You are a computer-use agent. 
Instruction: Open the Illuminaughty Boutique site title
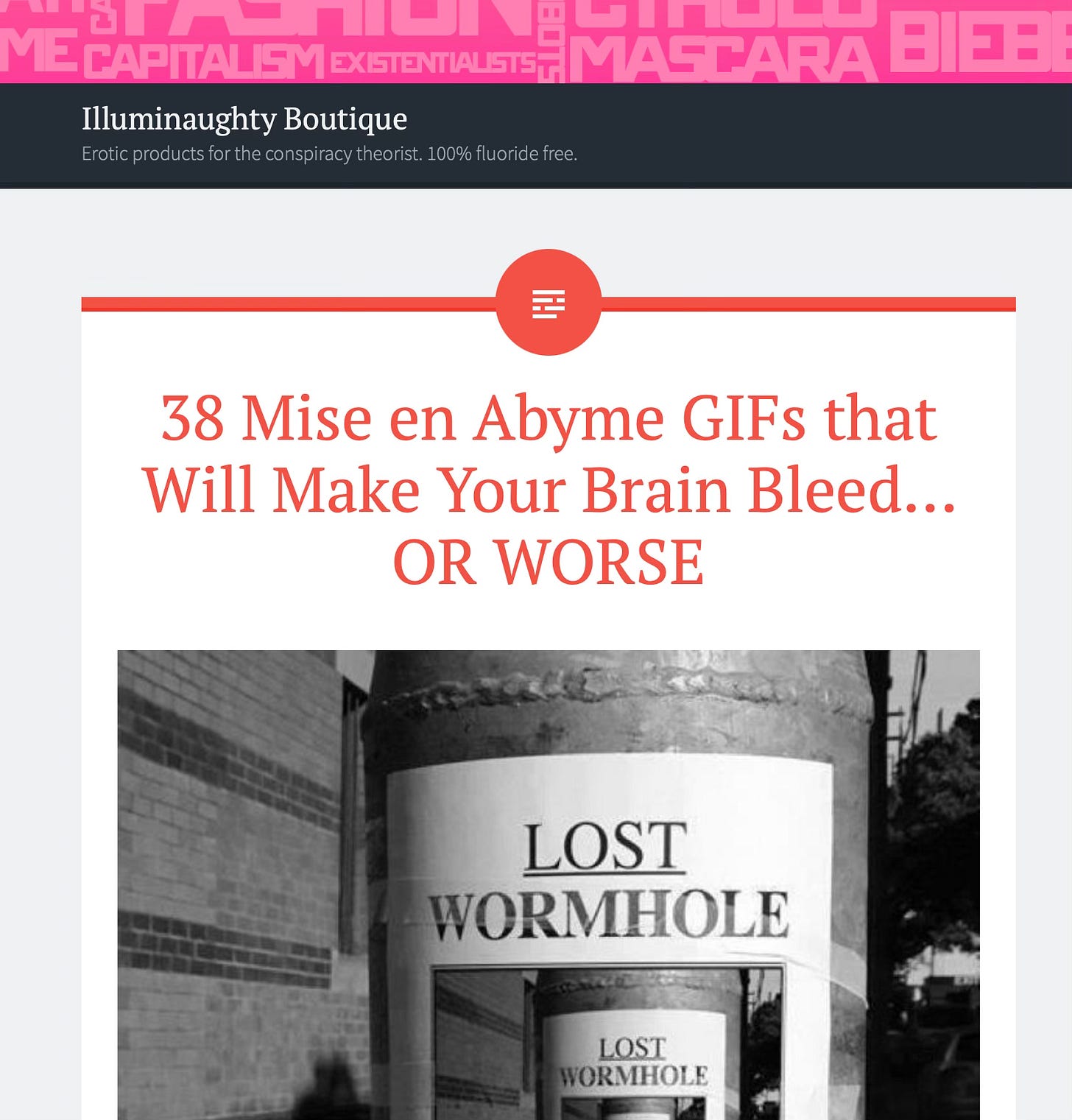(244, 119)
